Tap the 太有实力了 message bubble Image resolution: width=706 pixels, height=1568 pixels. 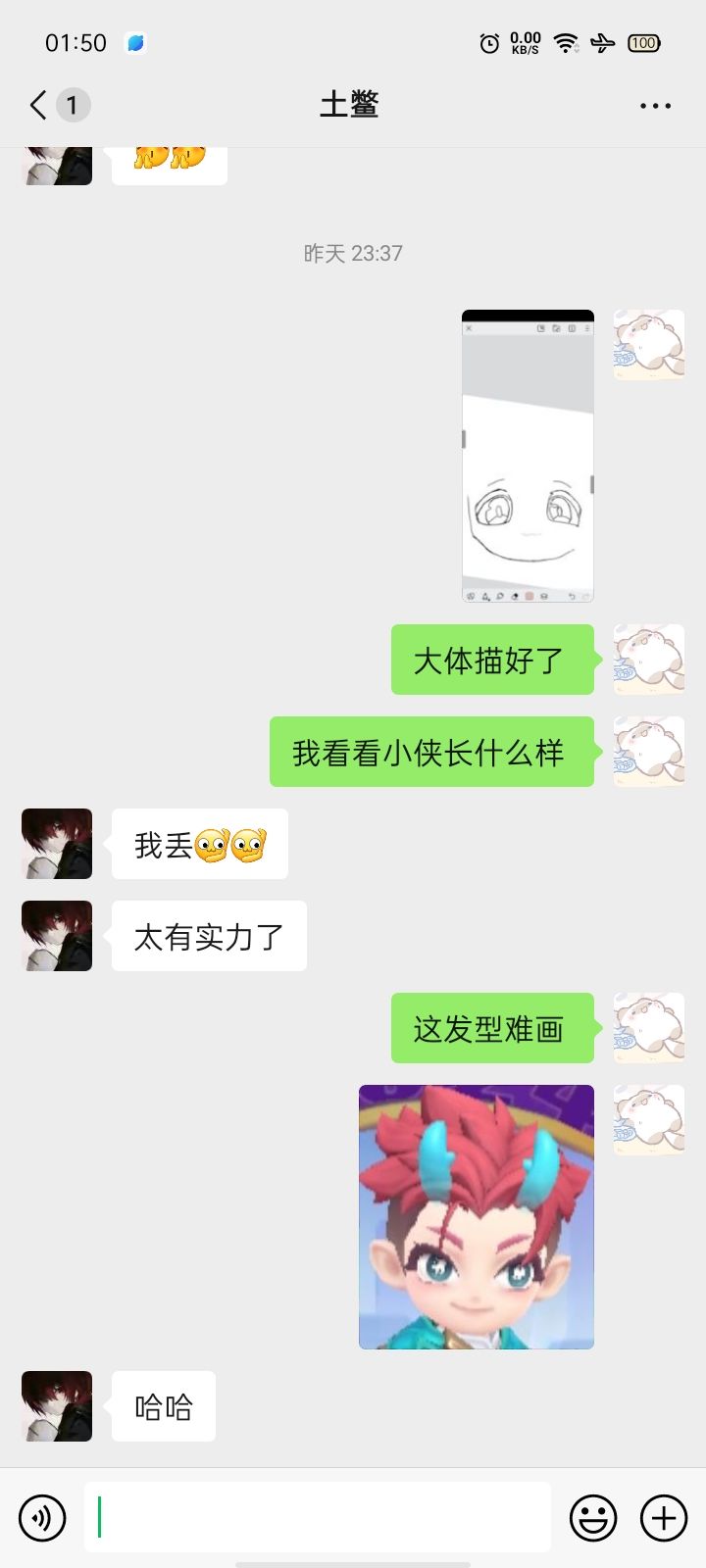click(209, 936)
